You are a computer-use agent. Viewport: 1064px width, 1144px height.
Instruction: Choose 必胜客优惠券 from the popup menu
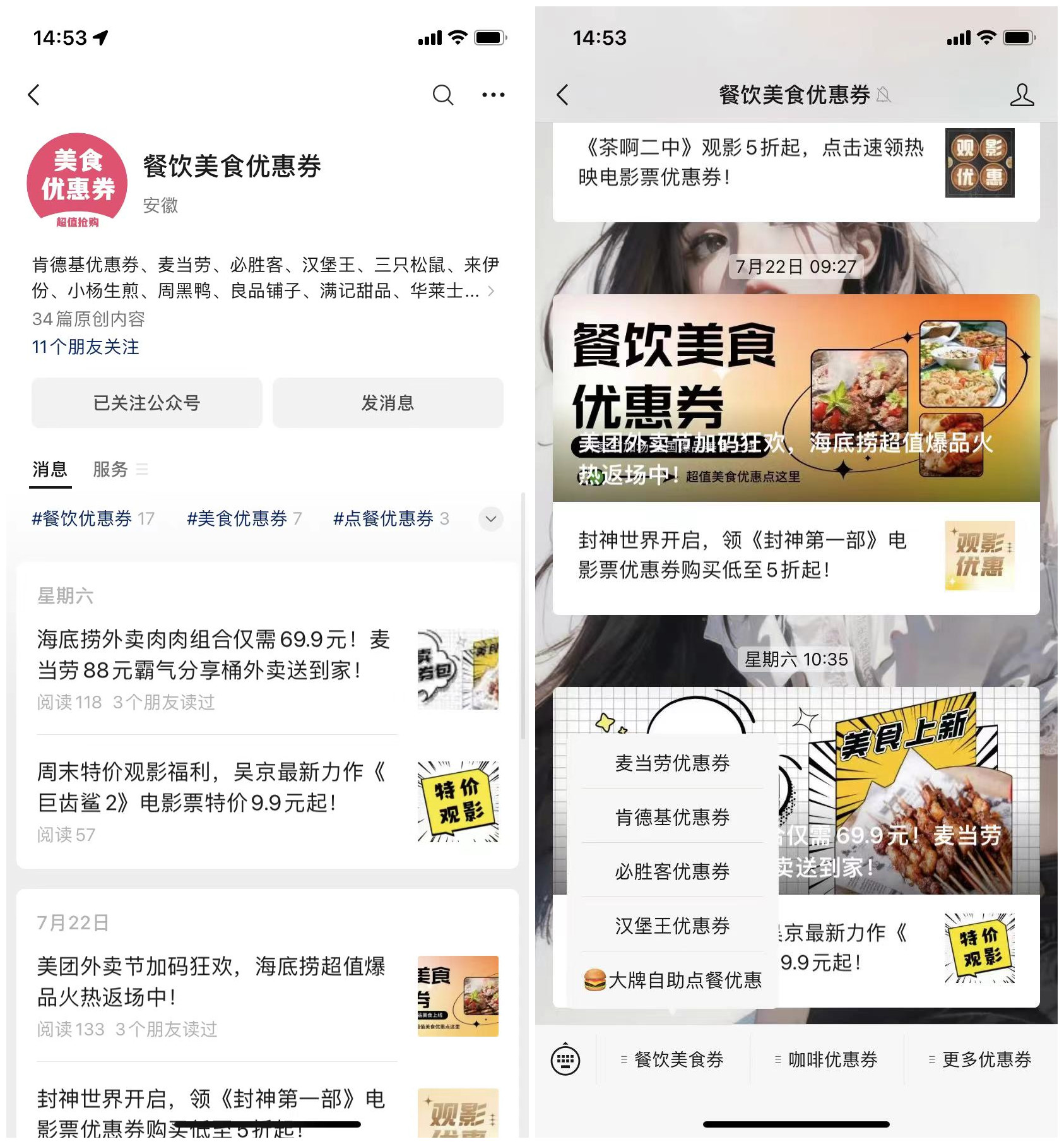[672, 871]
